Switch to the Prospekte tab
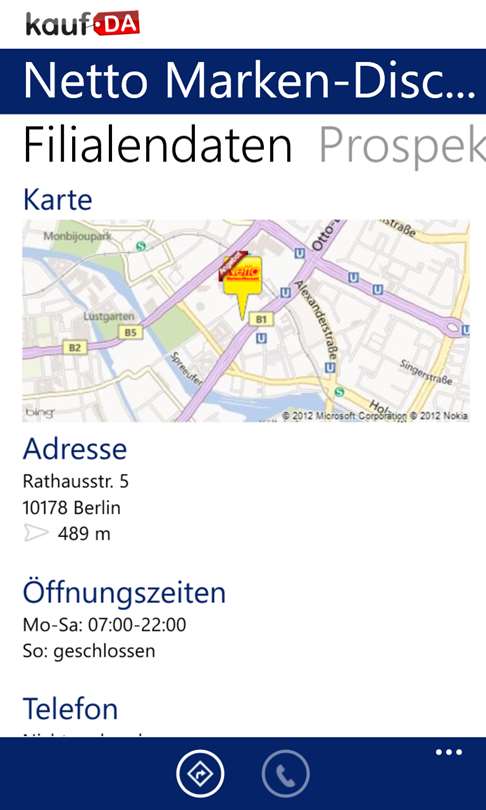 click(402, 146)
